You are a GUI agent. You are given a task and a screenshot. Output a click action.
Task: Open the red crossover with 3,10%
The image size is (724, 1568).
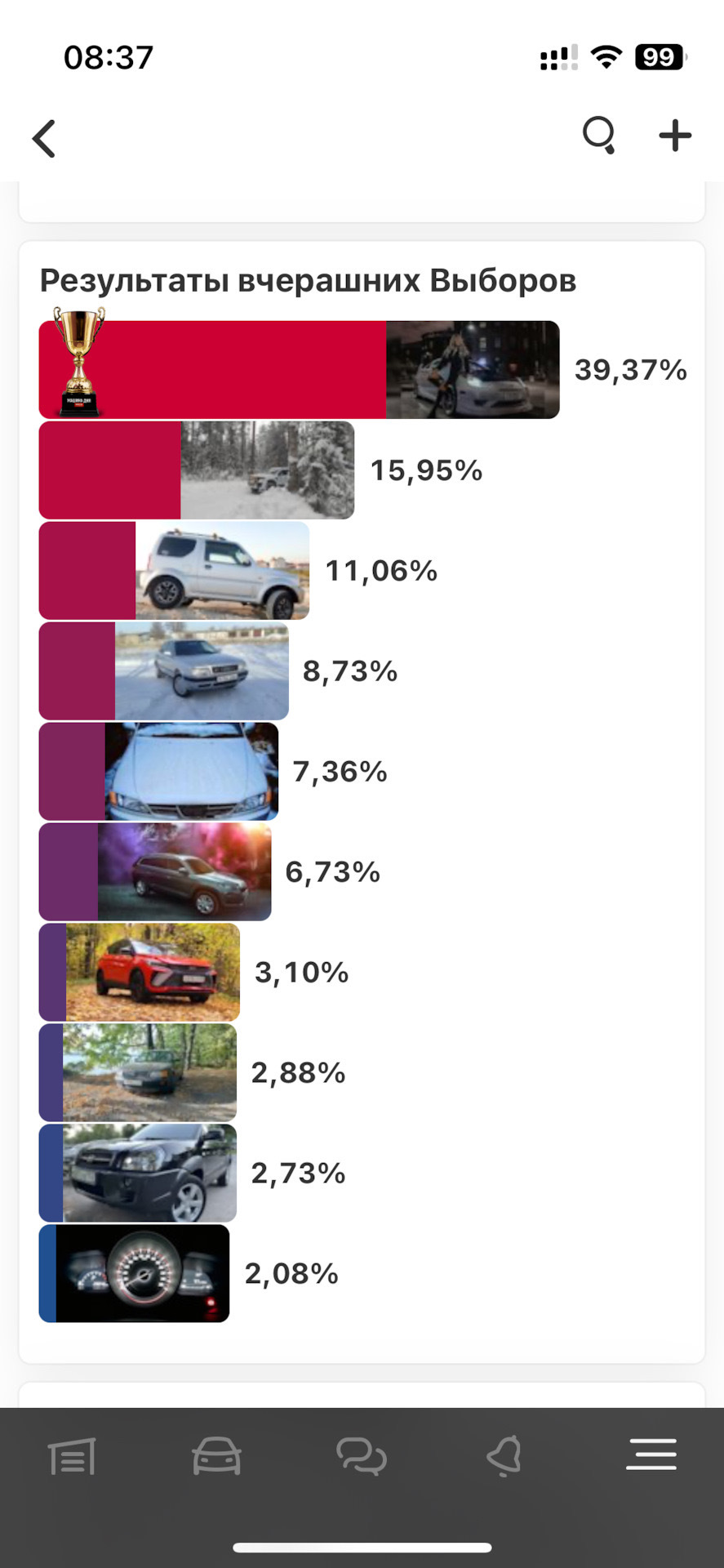153,973
